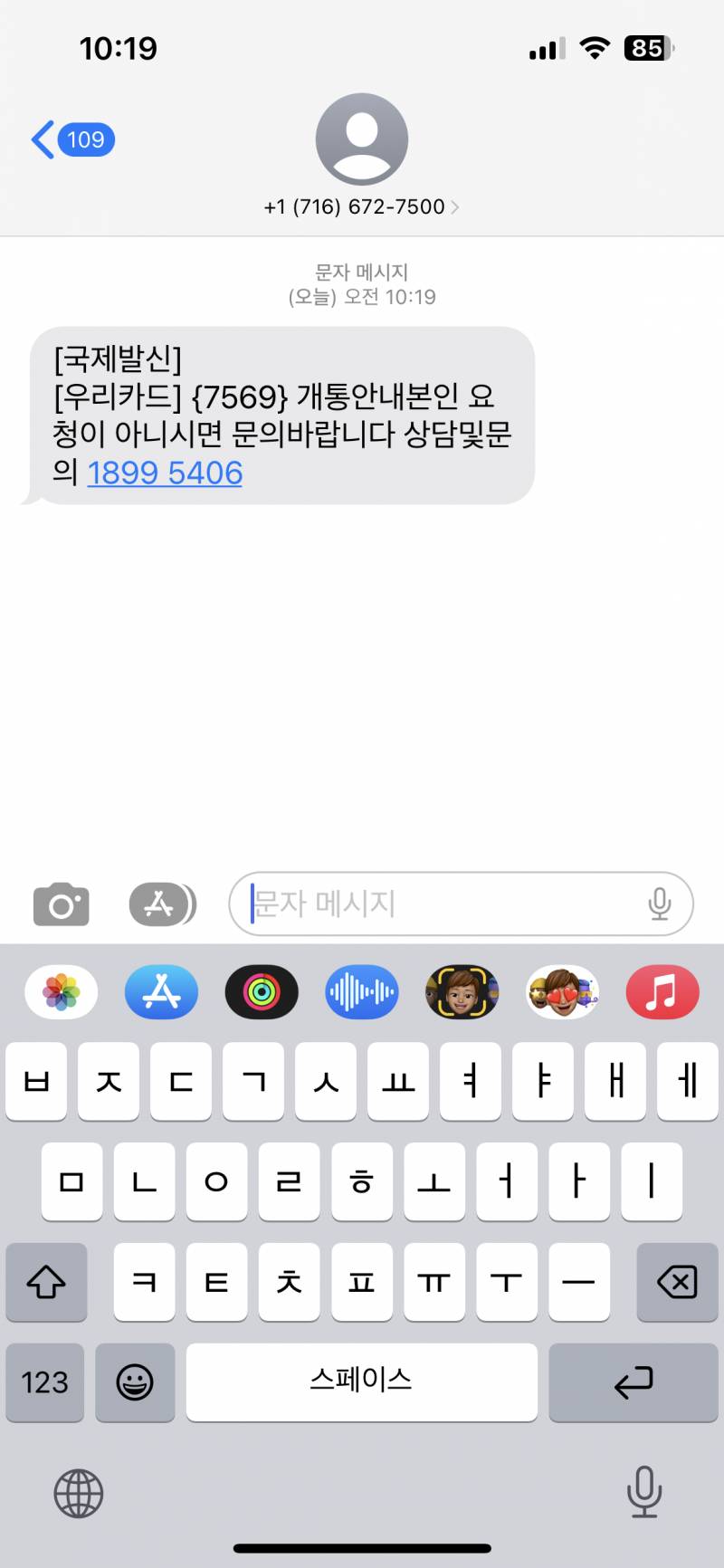Open the Animoji face emoji app
724x1568 pixels.
click(462, 992)
